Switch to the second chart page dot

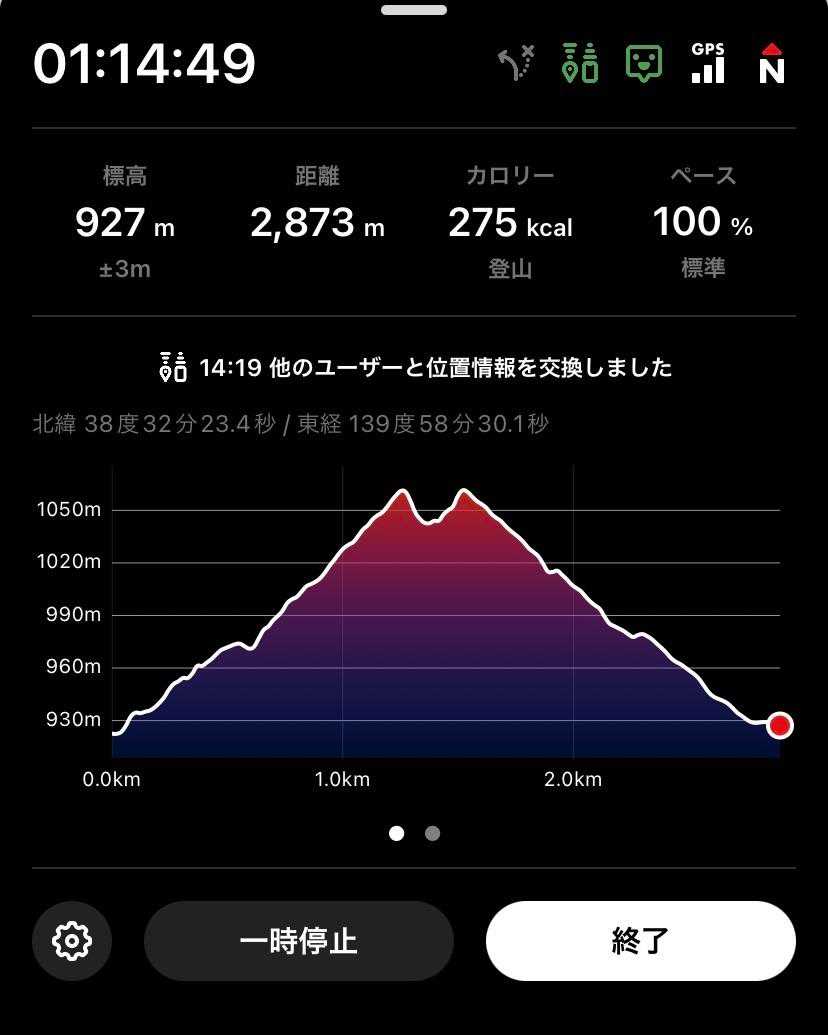coord(432,833)
